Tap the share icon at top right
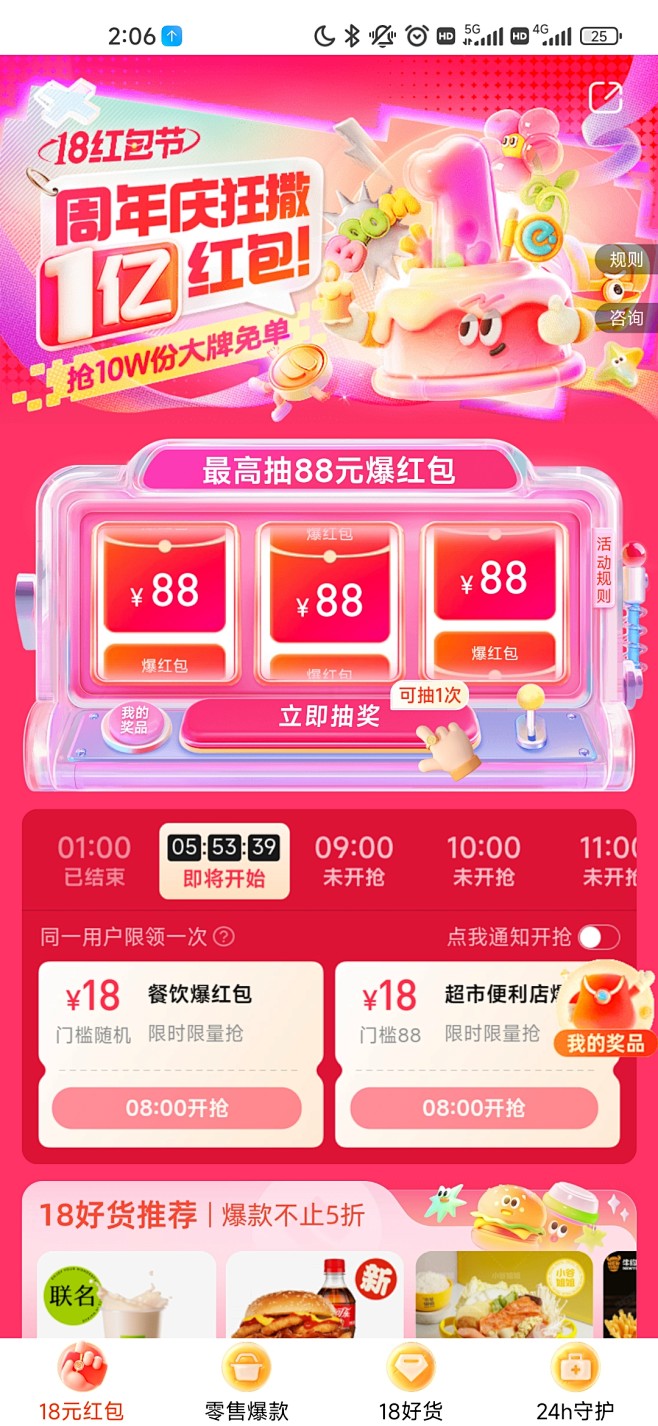The height and width of the screenshot is (1426, 658). click(605, 97)
